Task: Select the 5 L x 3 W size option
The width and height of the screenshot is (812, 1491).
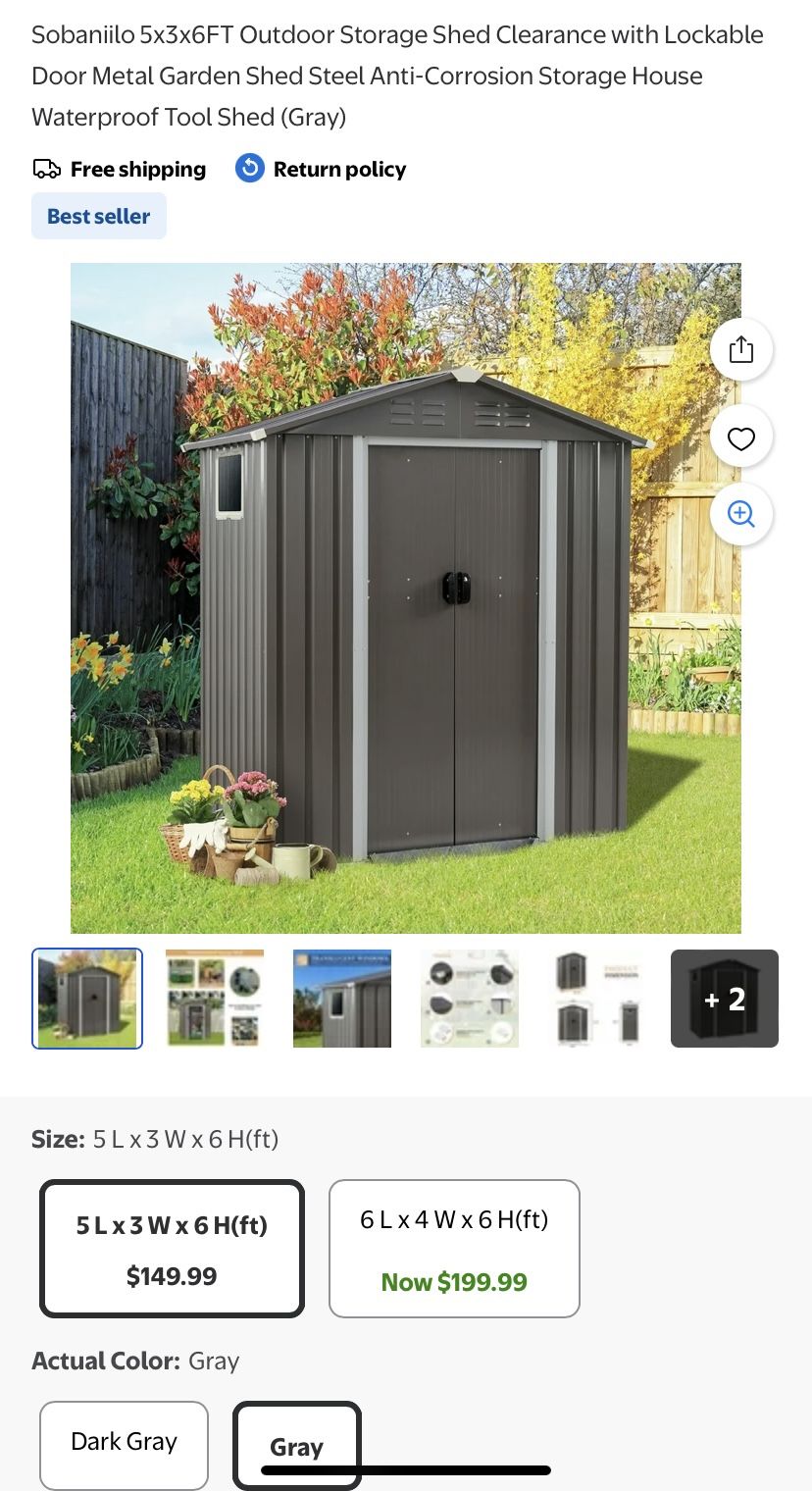Action: pyautogui.click(x=172, y=1248)
